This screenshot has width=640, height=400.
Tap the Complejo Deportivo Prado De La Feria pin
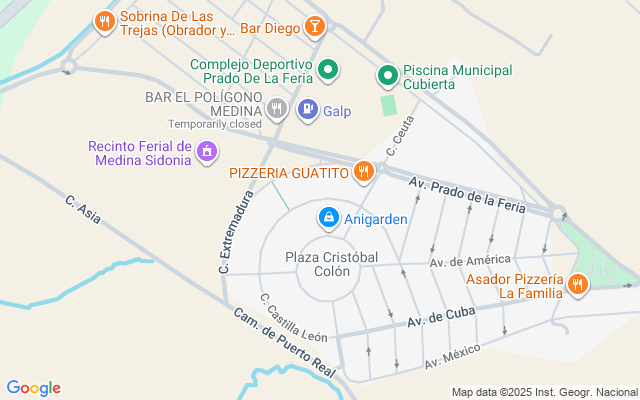(x=328, y=70)
